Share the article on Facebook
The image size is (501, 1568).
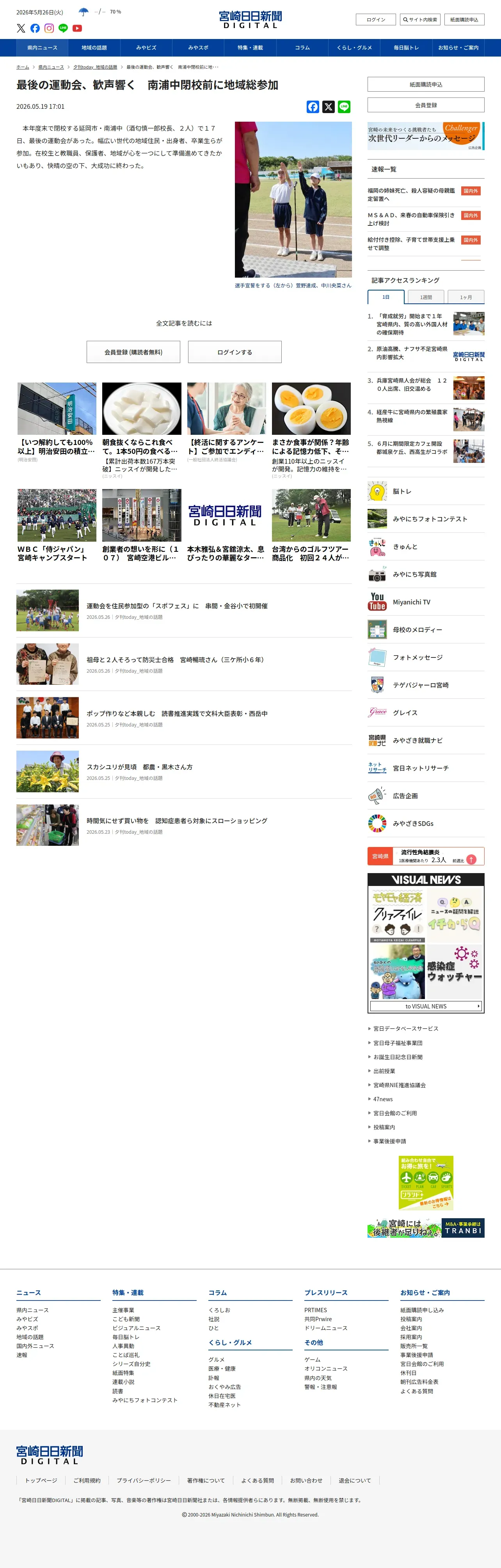point(313,107)
